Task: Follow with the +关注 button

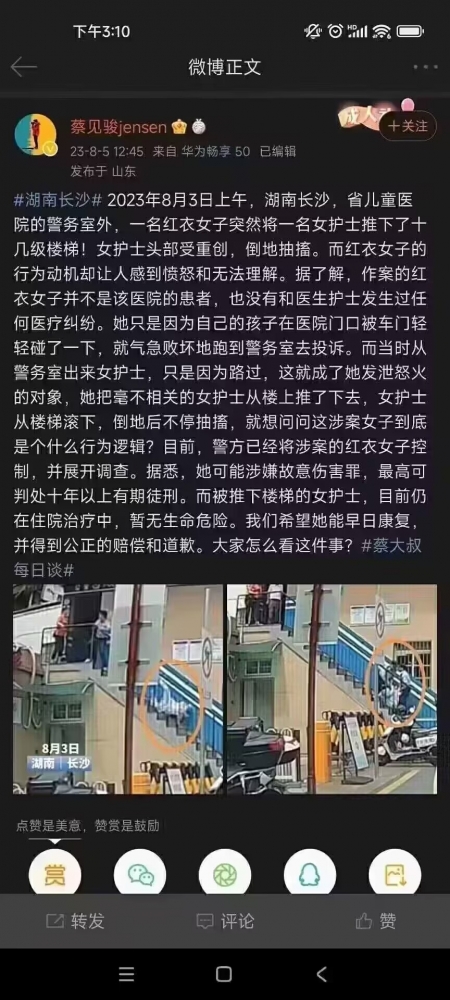Action: 408,126
